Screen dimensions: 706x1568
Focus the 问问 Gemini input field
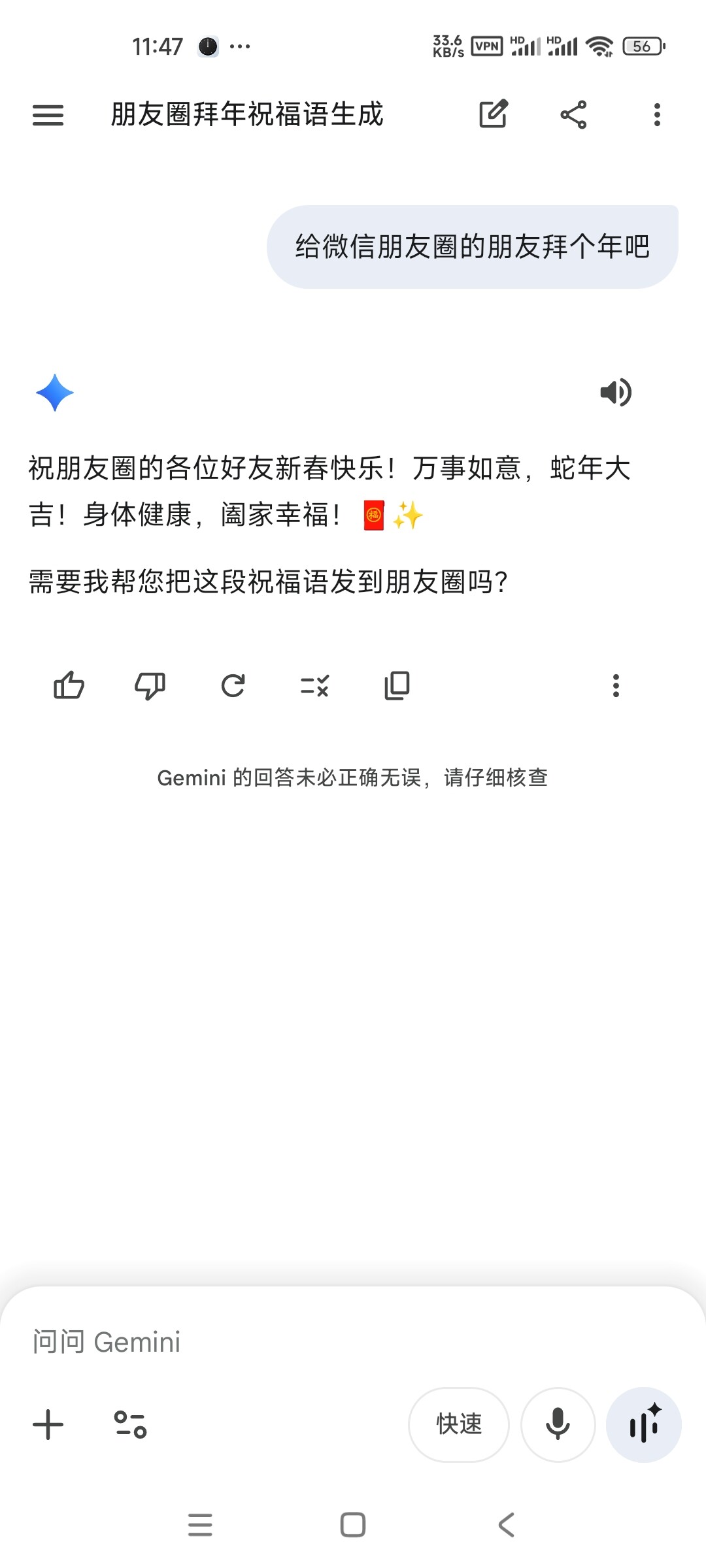tap(353, 1342)
